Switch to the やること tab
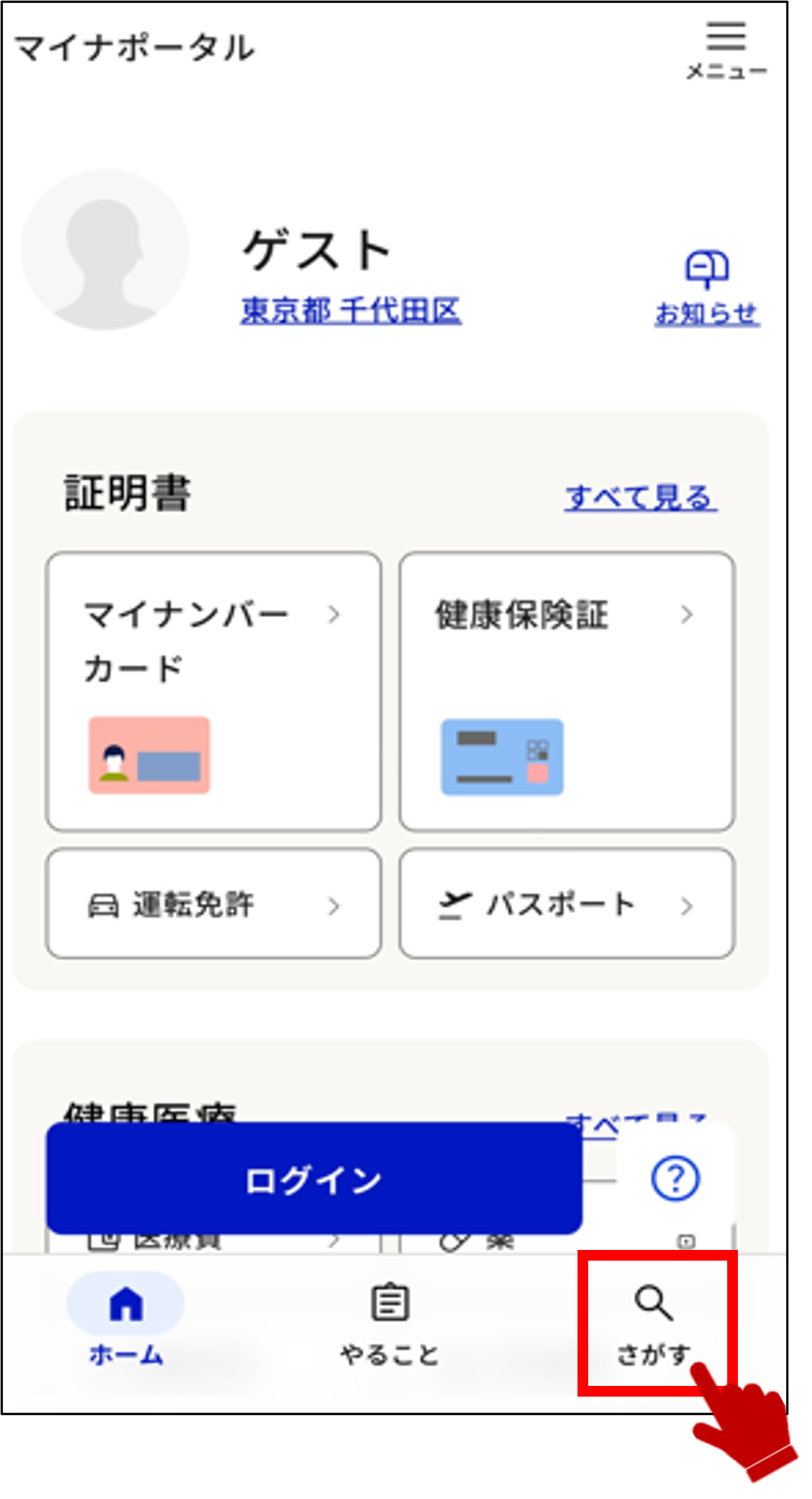 click(390, 1321)
